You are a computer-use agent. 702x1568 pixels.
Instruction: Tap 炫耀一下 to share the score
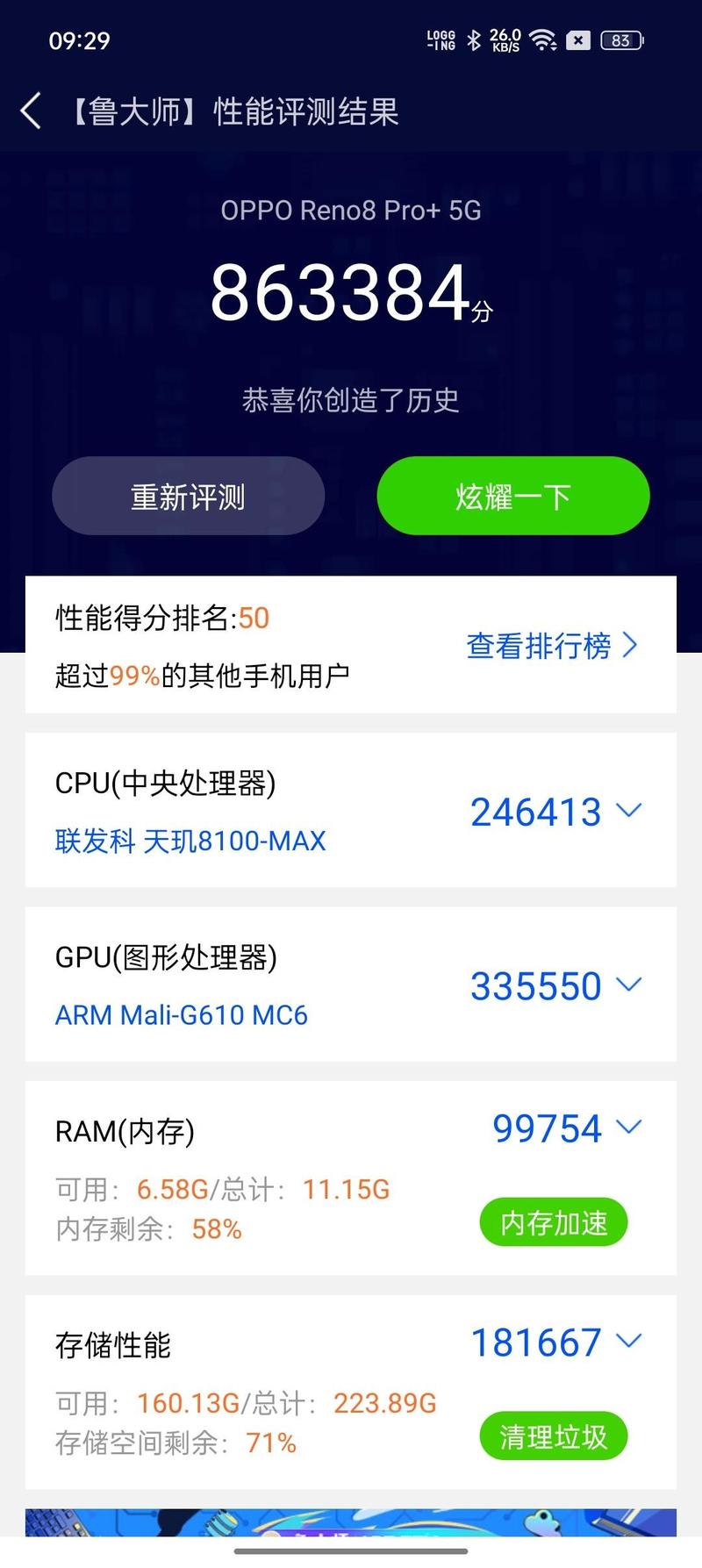[513, 496]
